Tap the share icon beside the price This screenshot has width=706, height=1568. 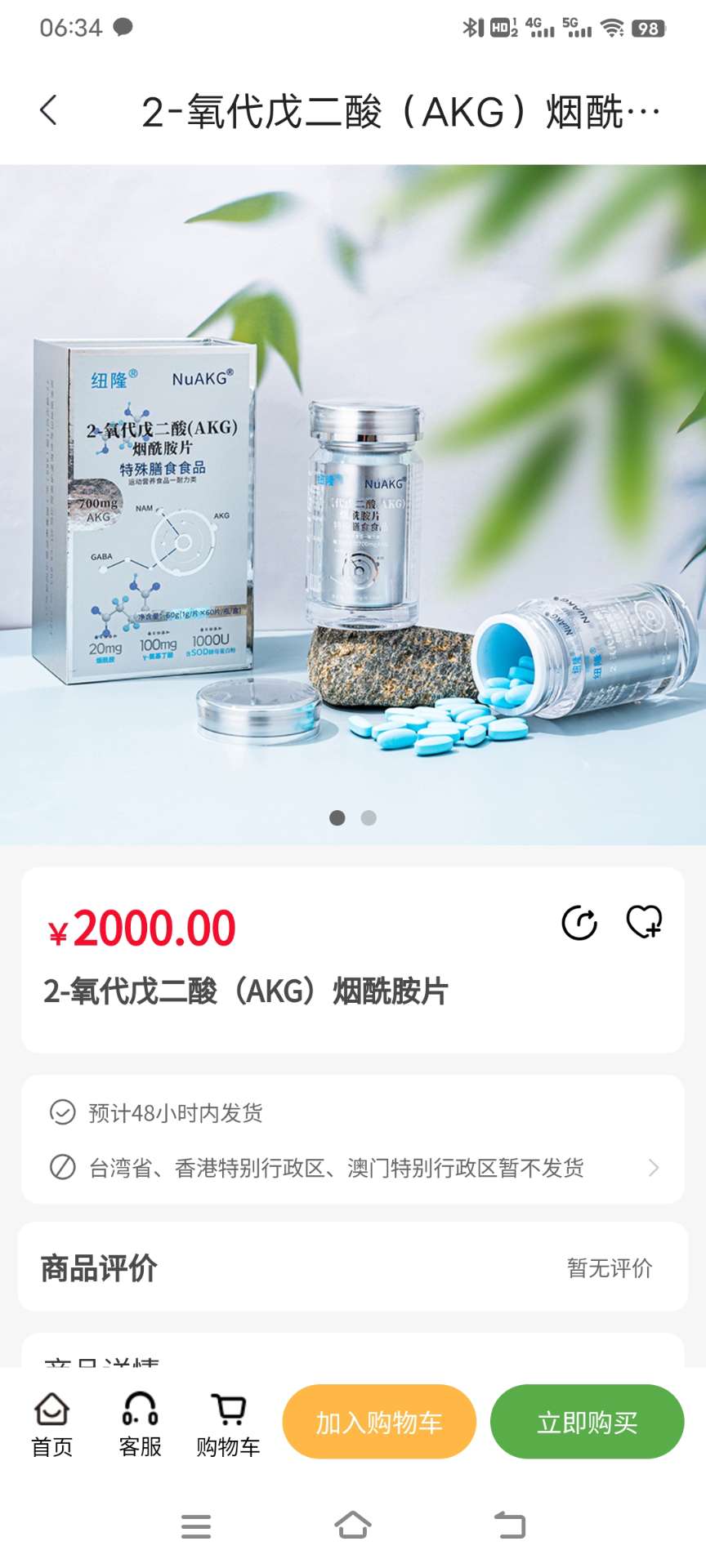coord(579,923)
